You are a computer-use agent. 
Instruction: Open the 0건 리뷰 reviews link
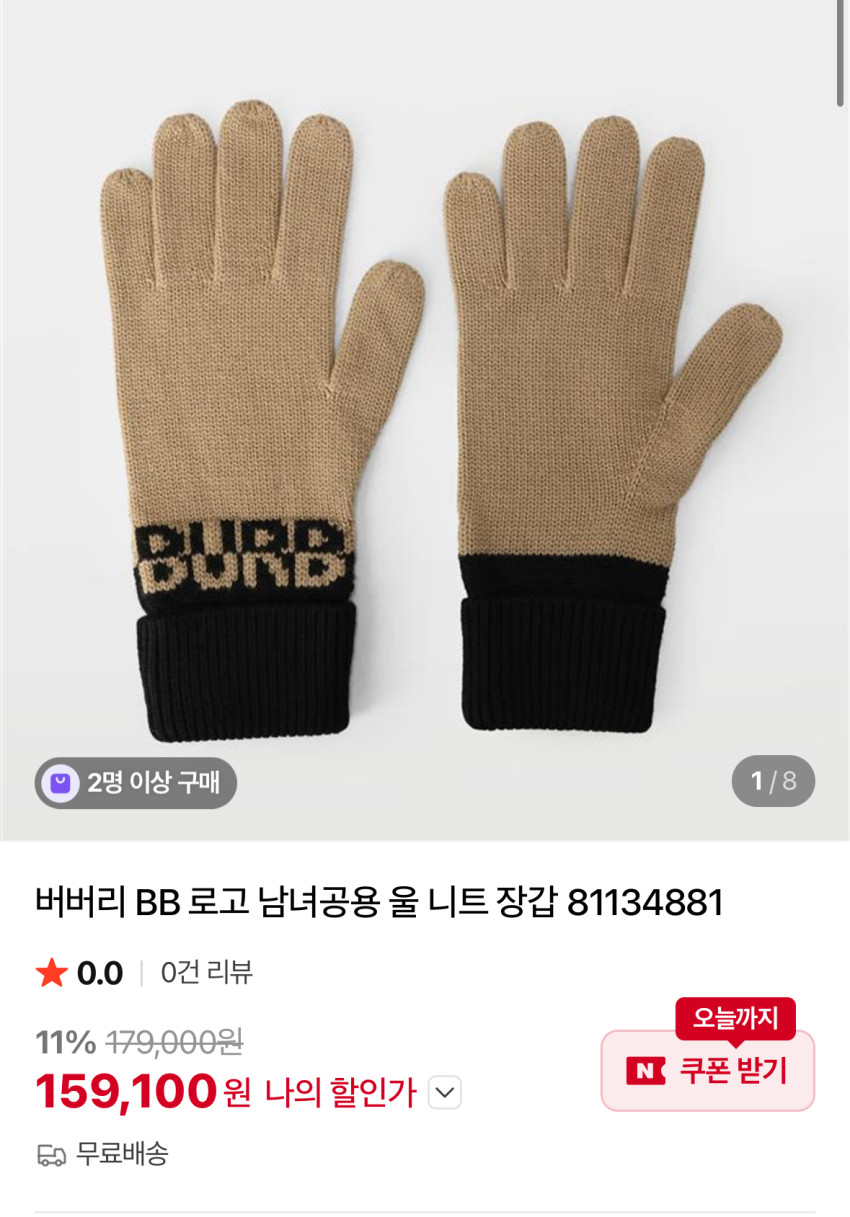click(x=206, y=972)
